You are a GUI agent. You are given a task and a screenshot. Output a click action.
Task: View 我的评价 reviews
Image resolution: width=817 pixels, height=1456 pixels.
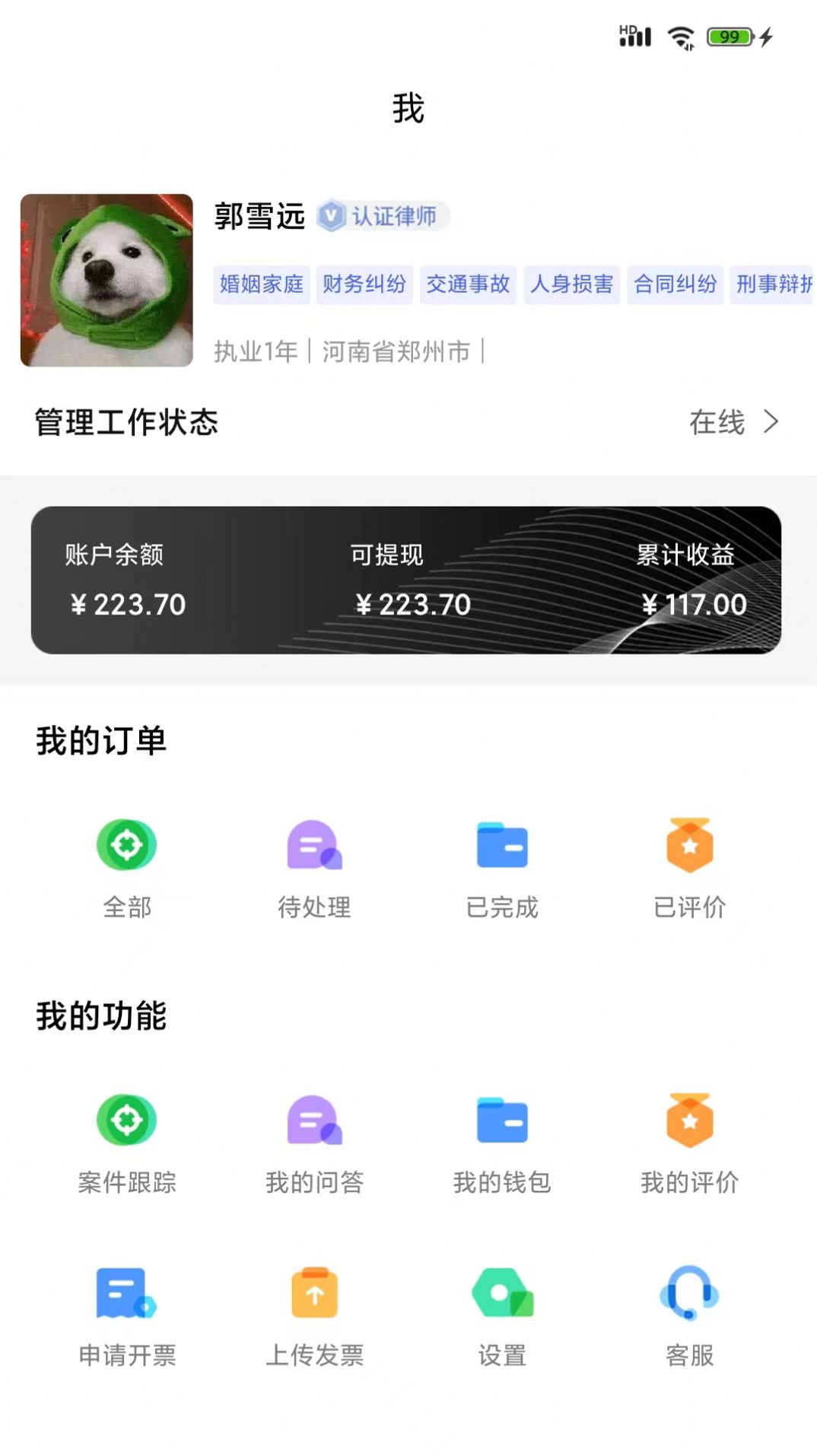690,1143
